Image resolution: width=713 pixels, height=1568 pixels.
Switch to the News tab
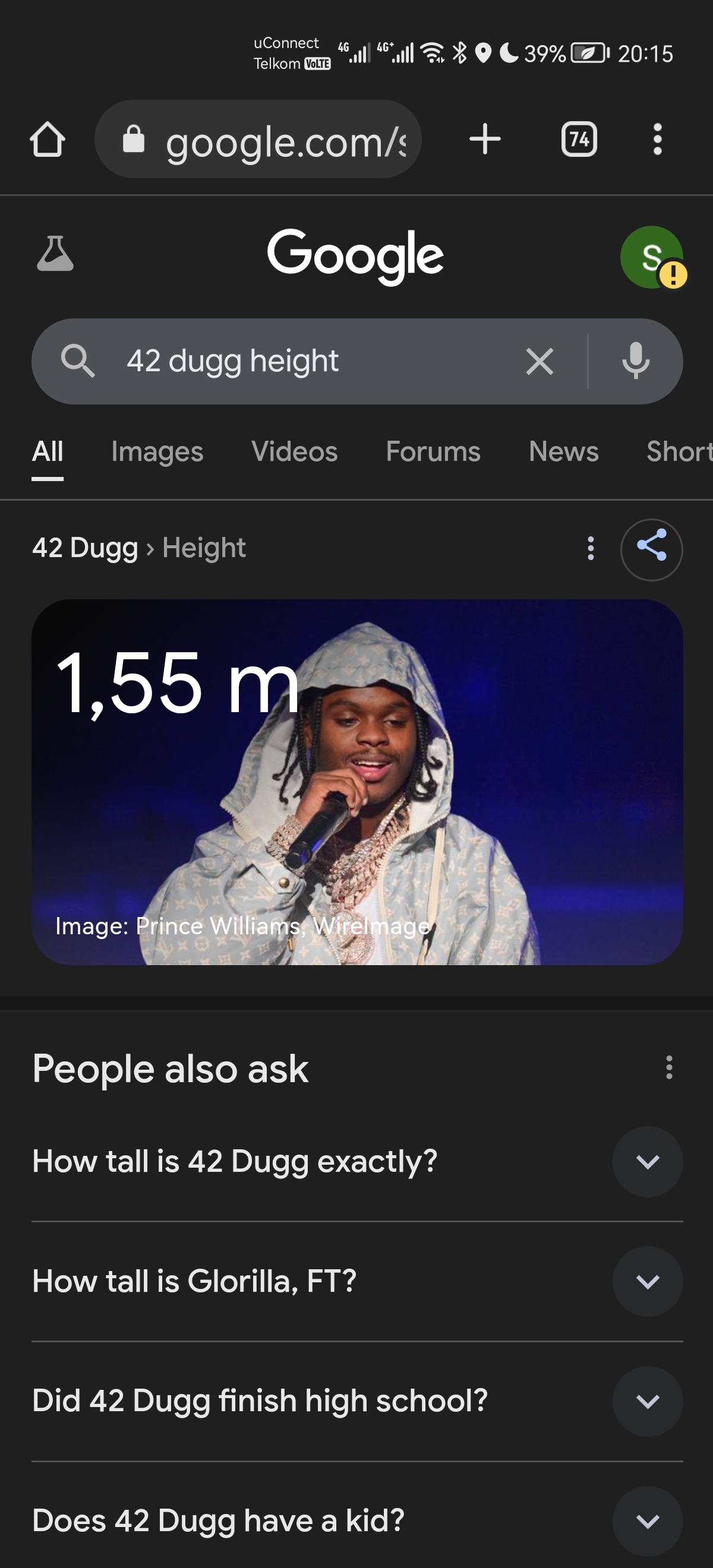point(564,451)
